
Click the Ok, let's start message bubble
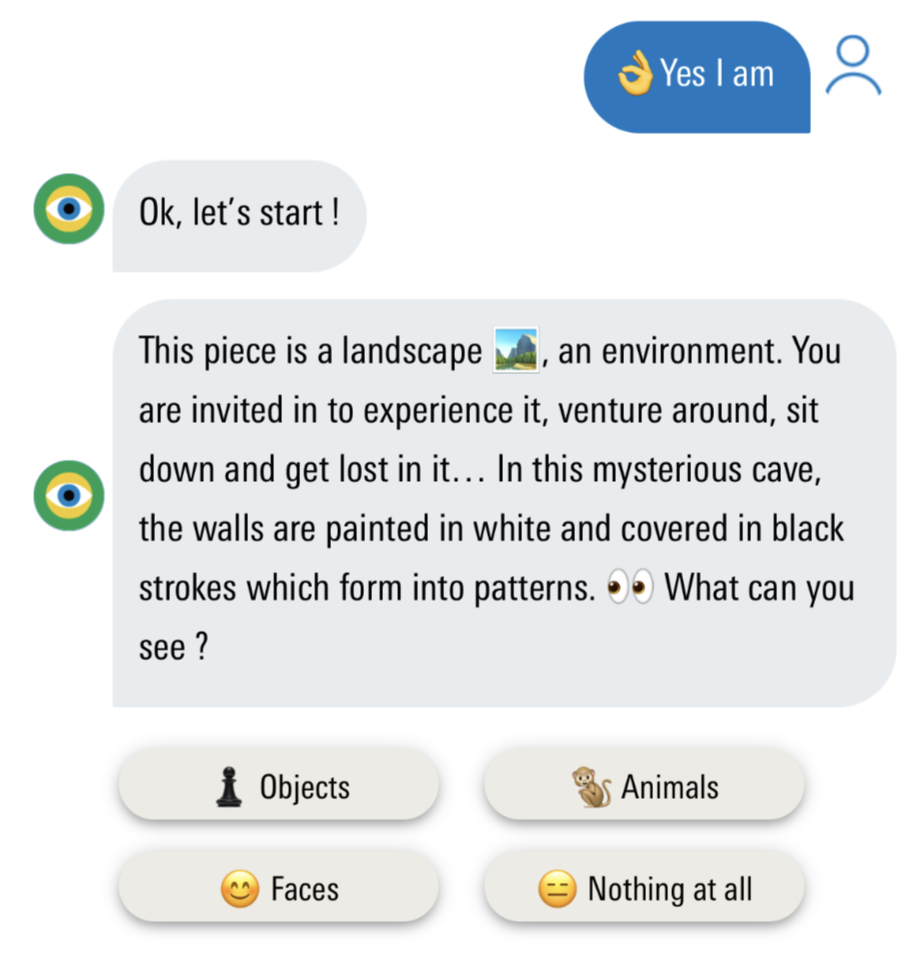click(240, 213)
